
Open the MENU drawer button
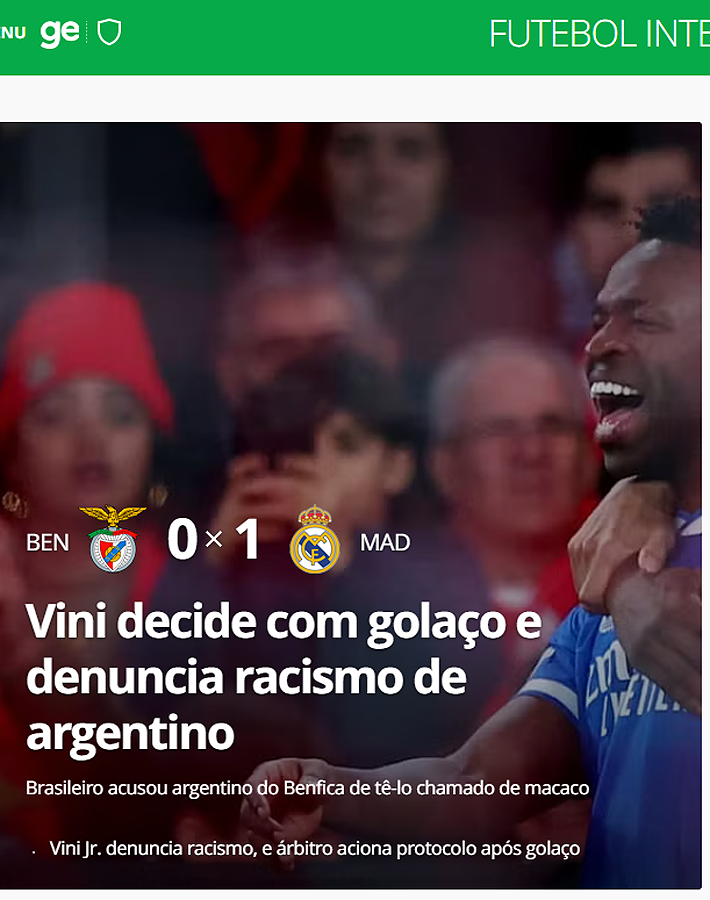click(x=12, y=33)
